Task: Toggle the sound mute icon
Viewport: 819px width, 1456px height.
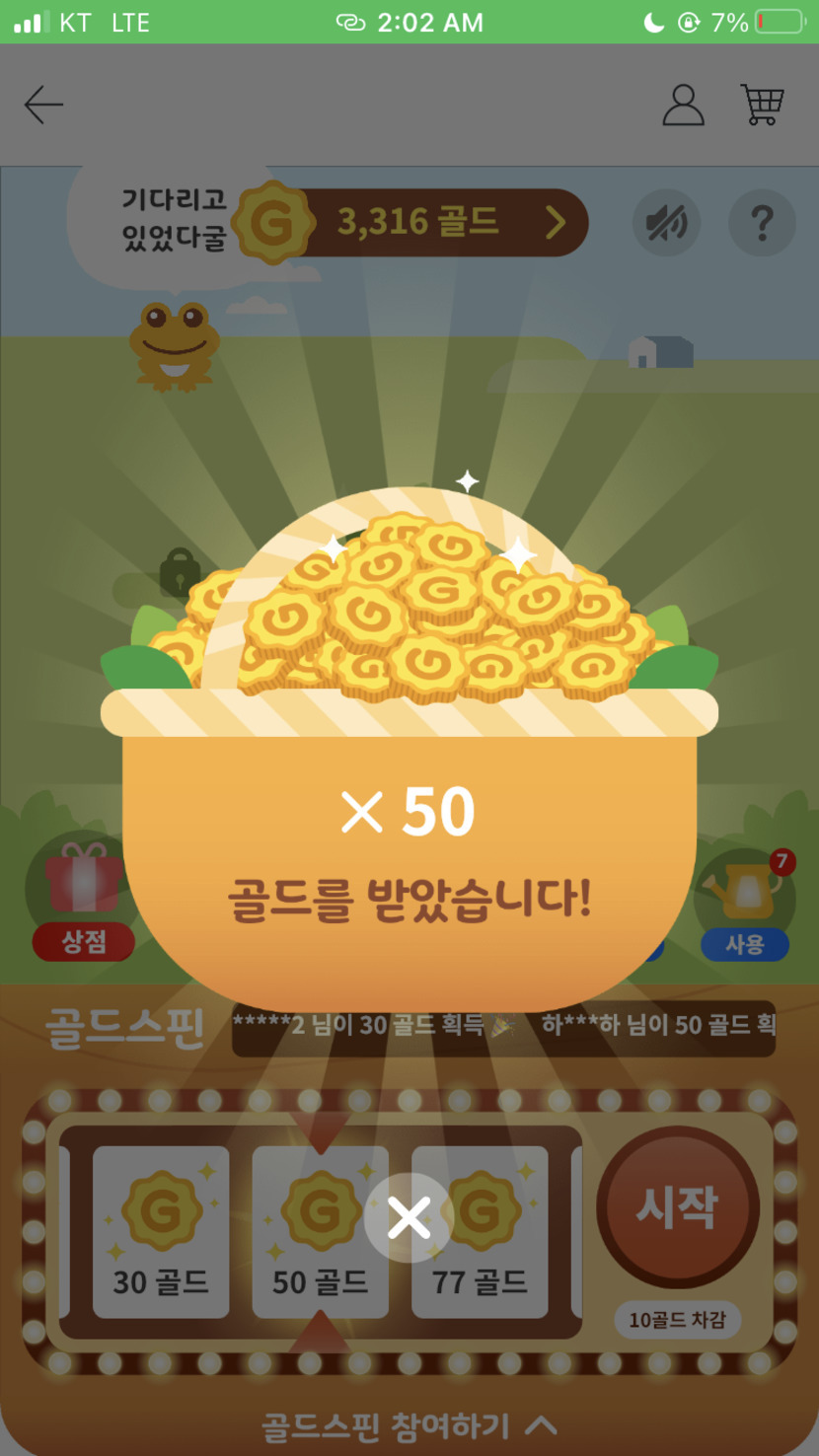Action: tap(666, 223)
